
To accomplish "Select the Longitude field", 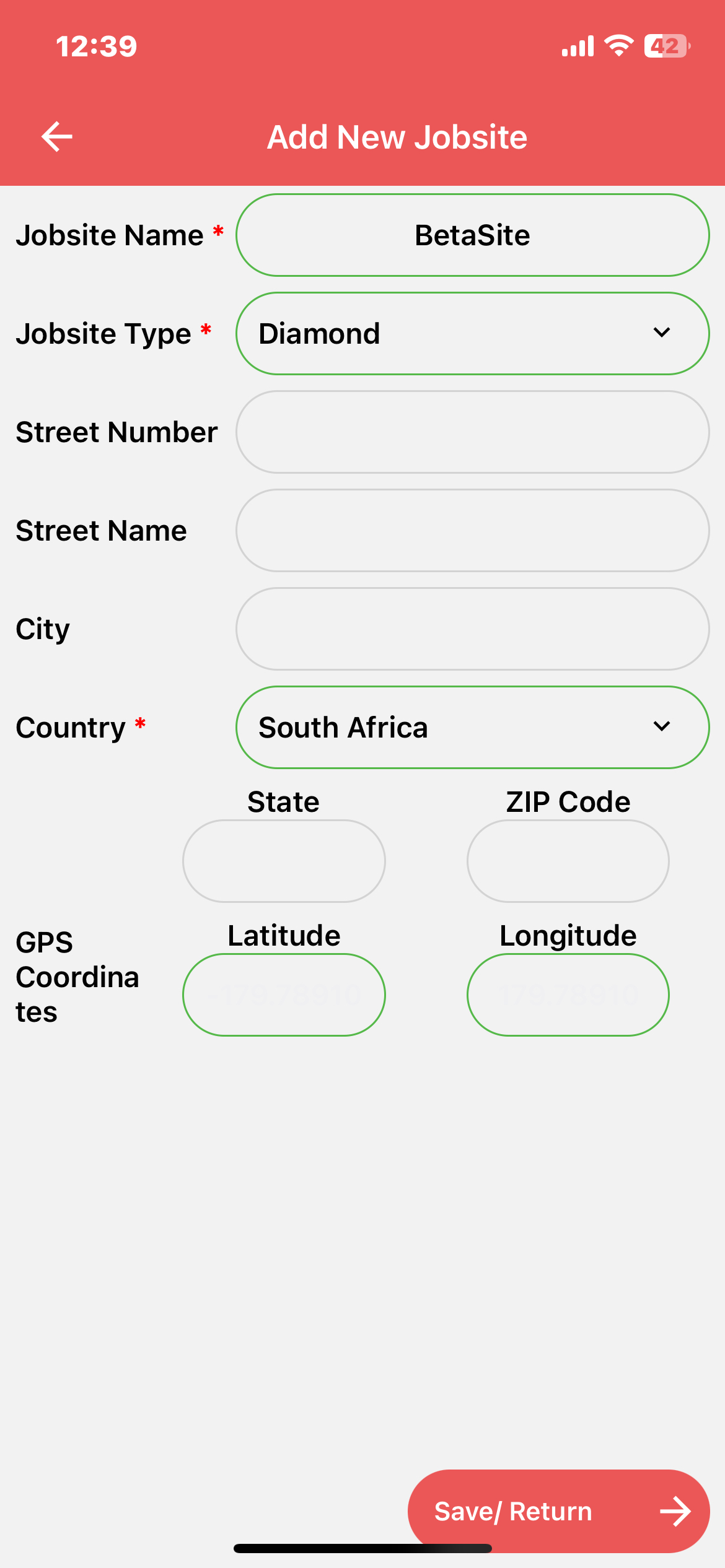I will [568, 995].
